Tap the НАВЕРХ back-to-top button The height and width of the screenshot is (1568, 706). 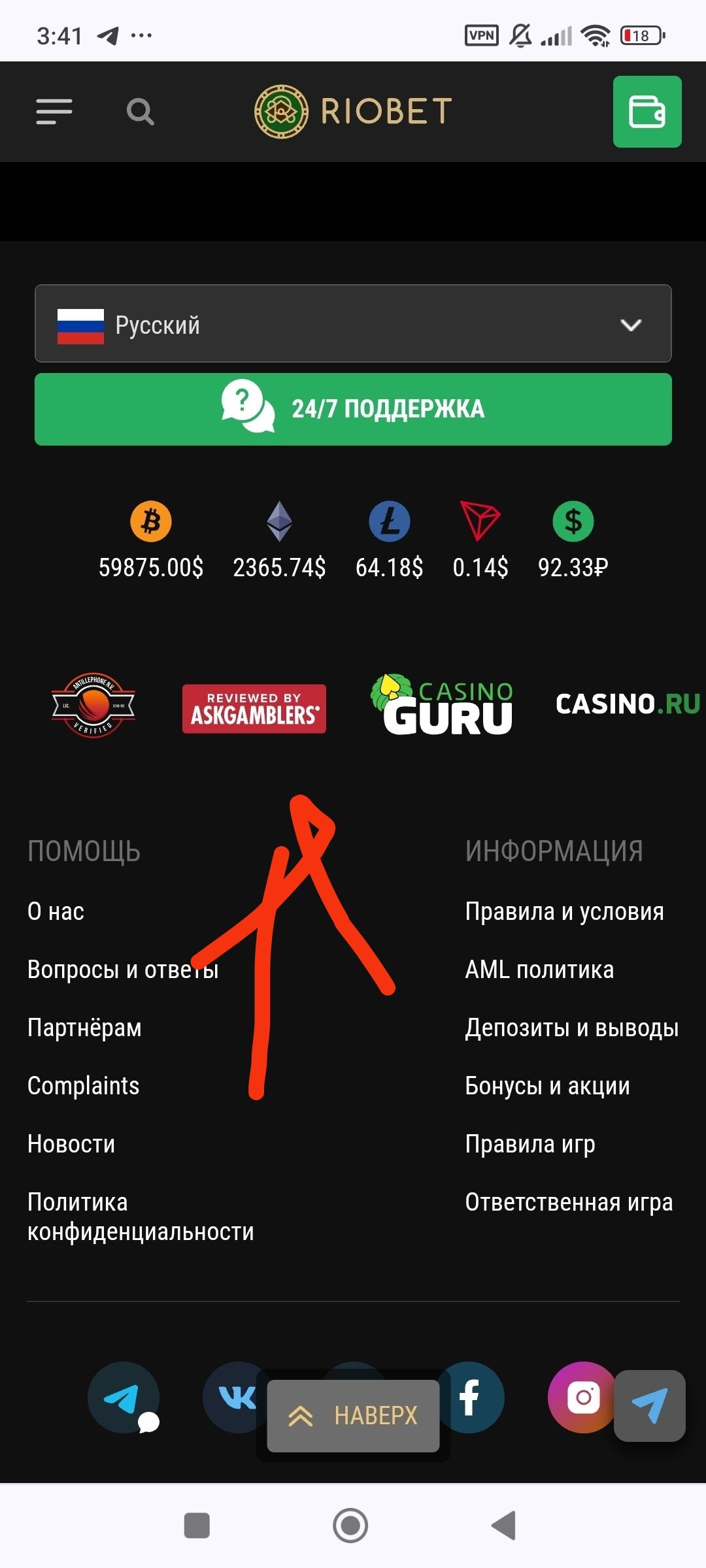click(x=353, y=1416)
